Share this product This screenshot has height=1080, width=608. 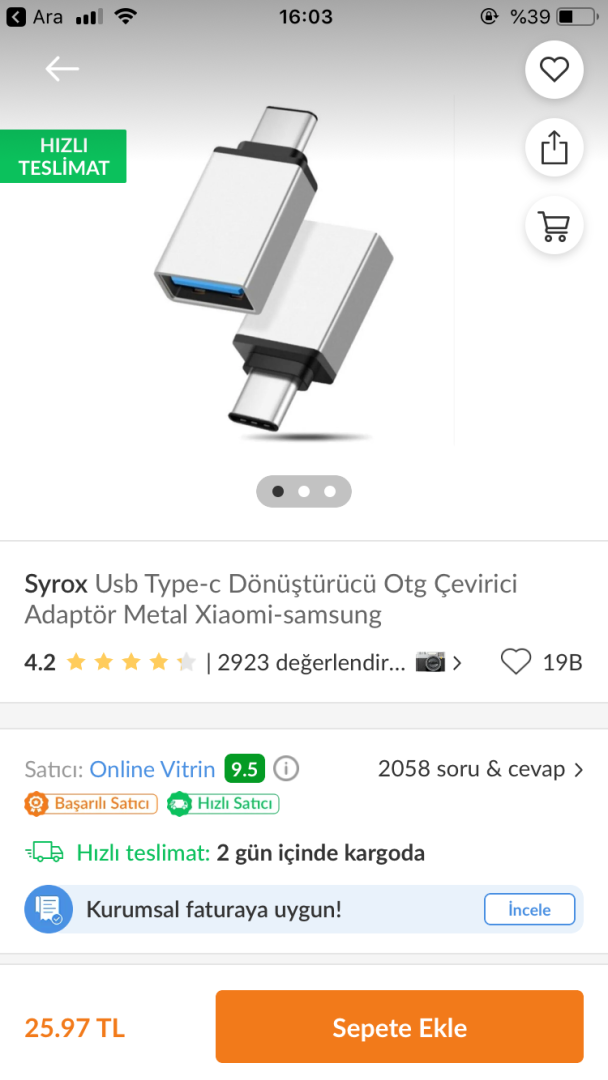[x=554, y=148]
